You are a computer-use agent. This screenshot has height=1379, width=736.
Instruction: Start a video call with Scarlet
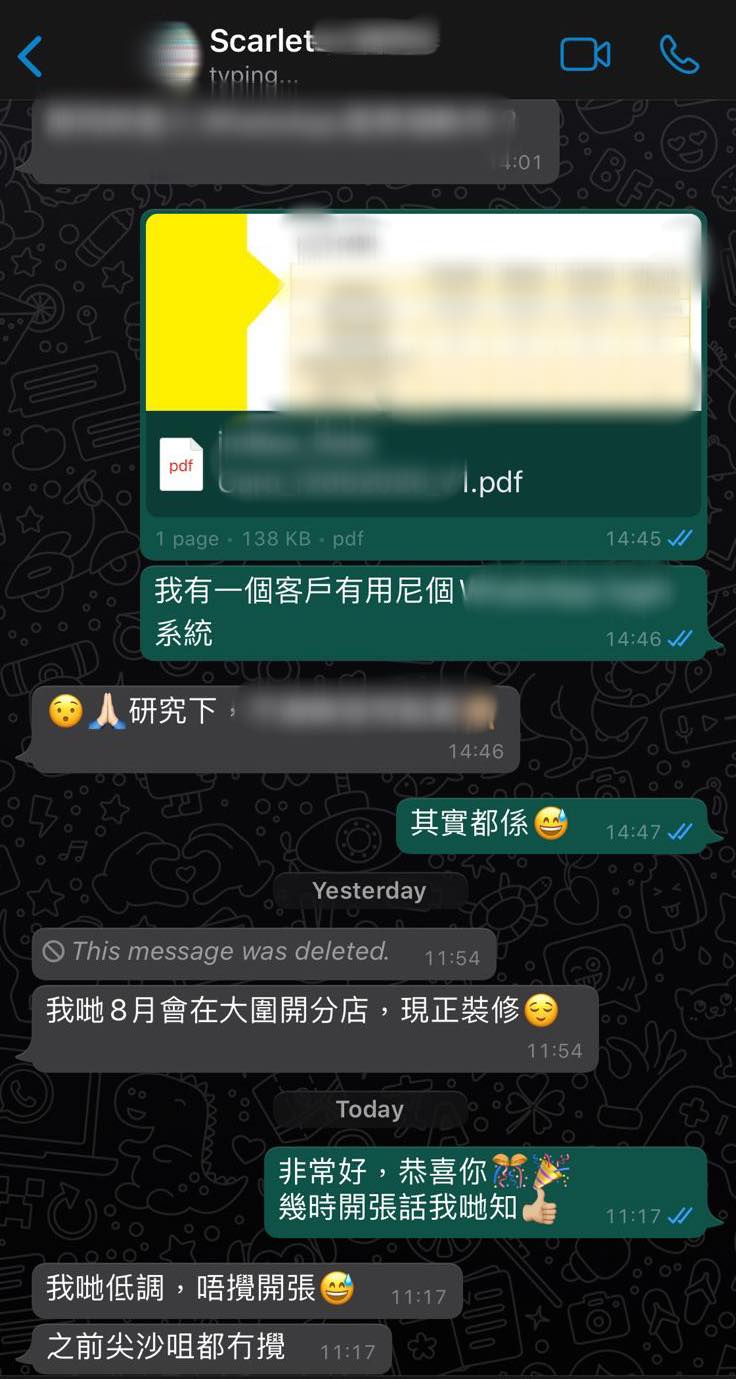pyautogui.click(x=585, y=55)
